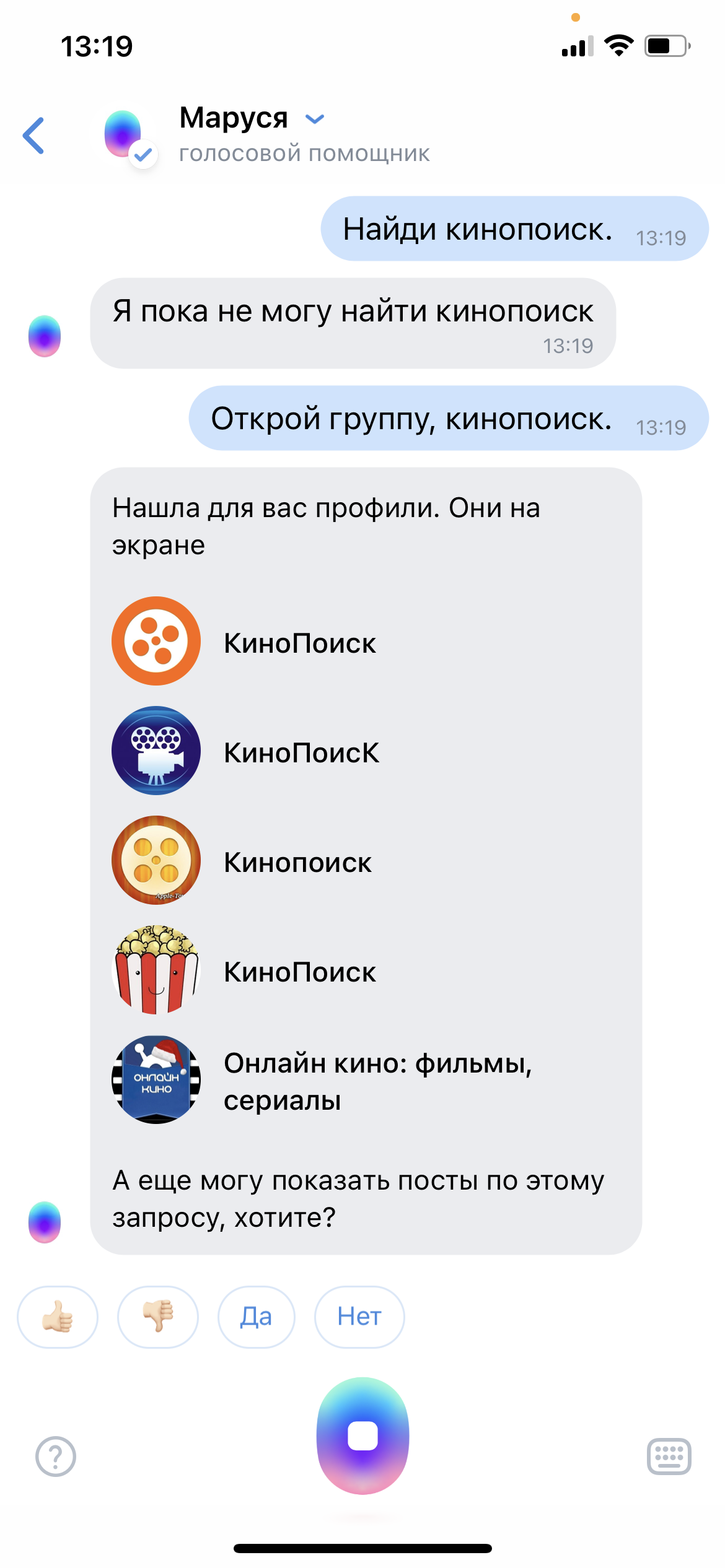Switch to keyboard input
The image size is (725, 1568).
point(669,1456)
